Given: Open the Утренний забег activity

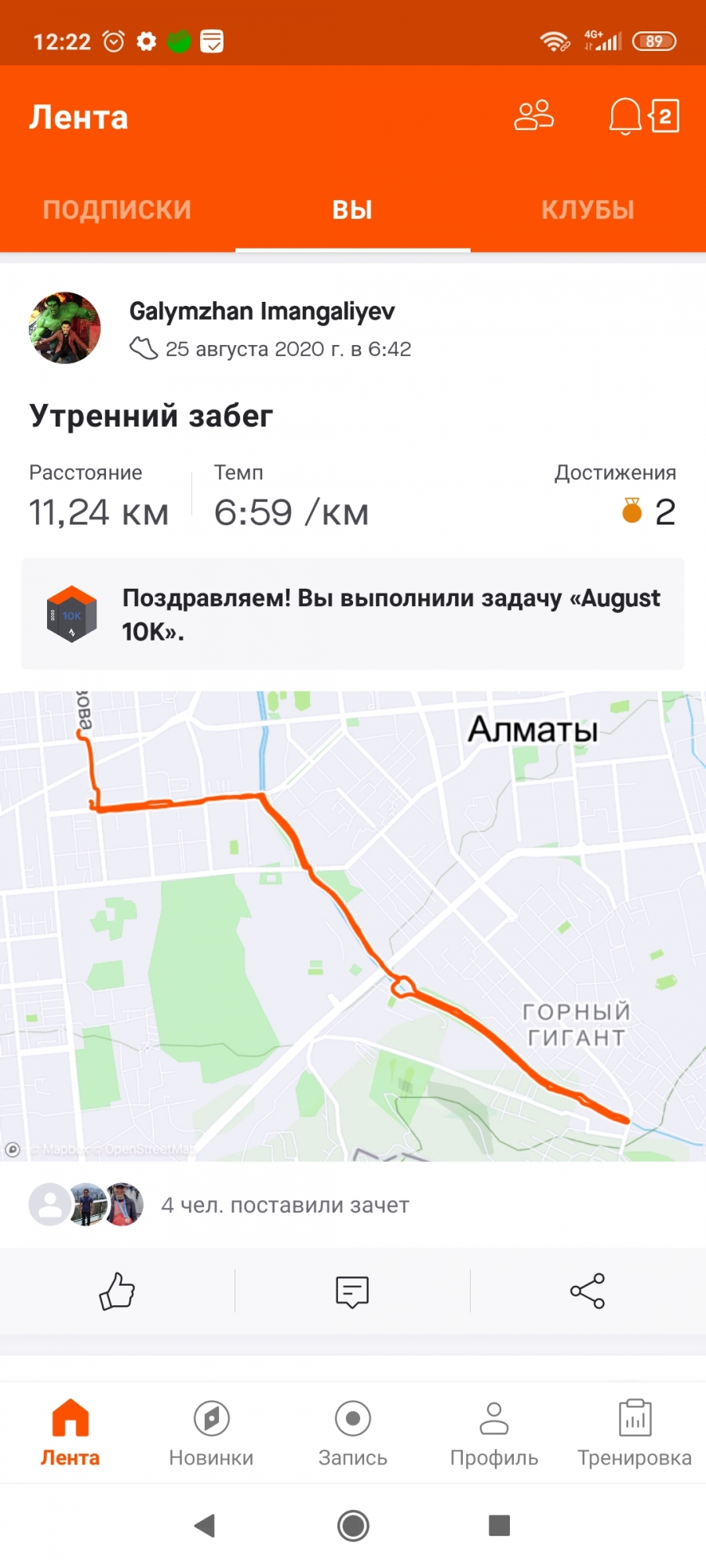Looking at the screenshot, I should [151, 416].
